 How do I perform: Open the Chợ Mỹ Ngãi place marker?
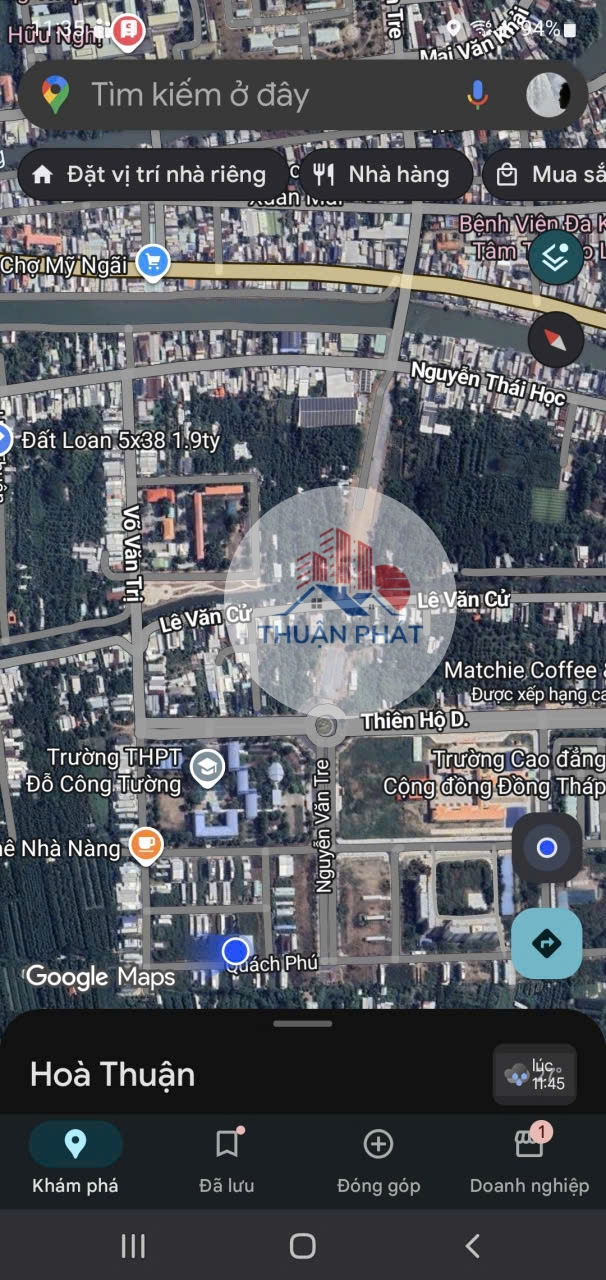152,264
